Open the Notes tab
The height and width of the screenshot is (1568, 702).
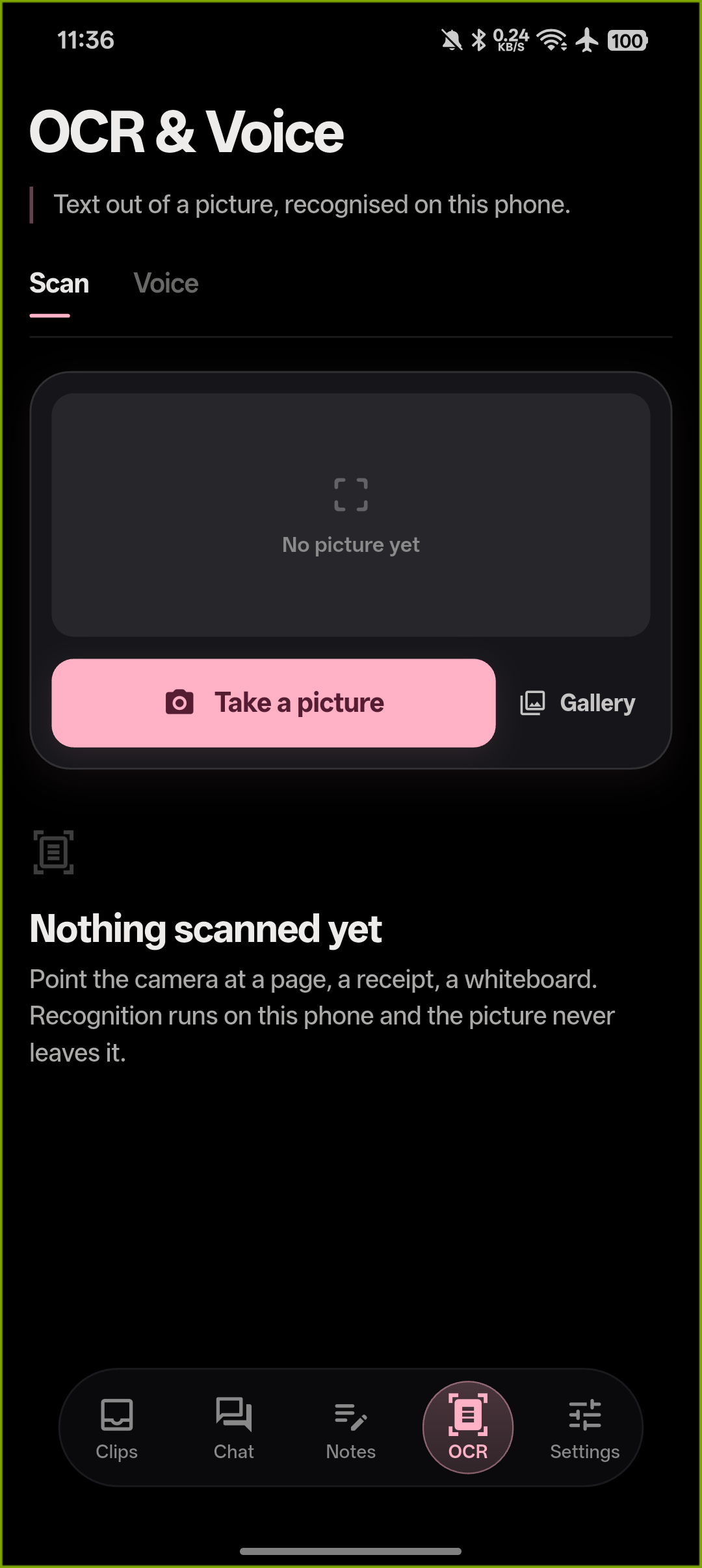(x=351, y=1428)
